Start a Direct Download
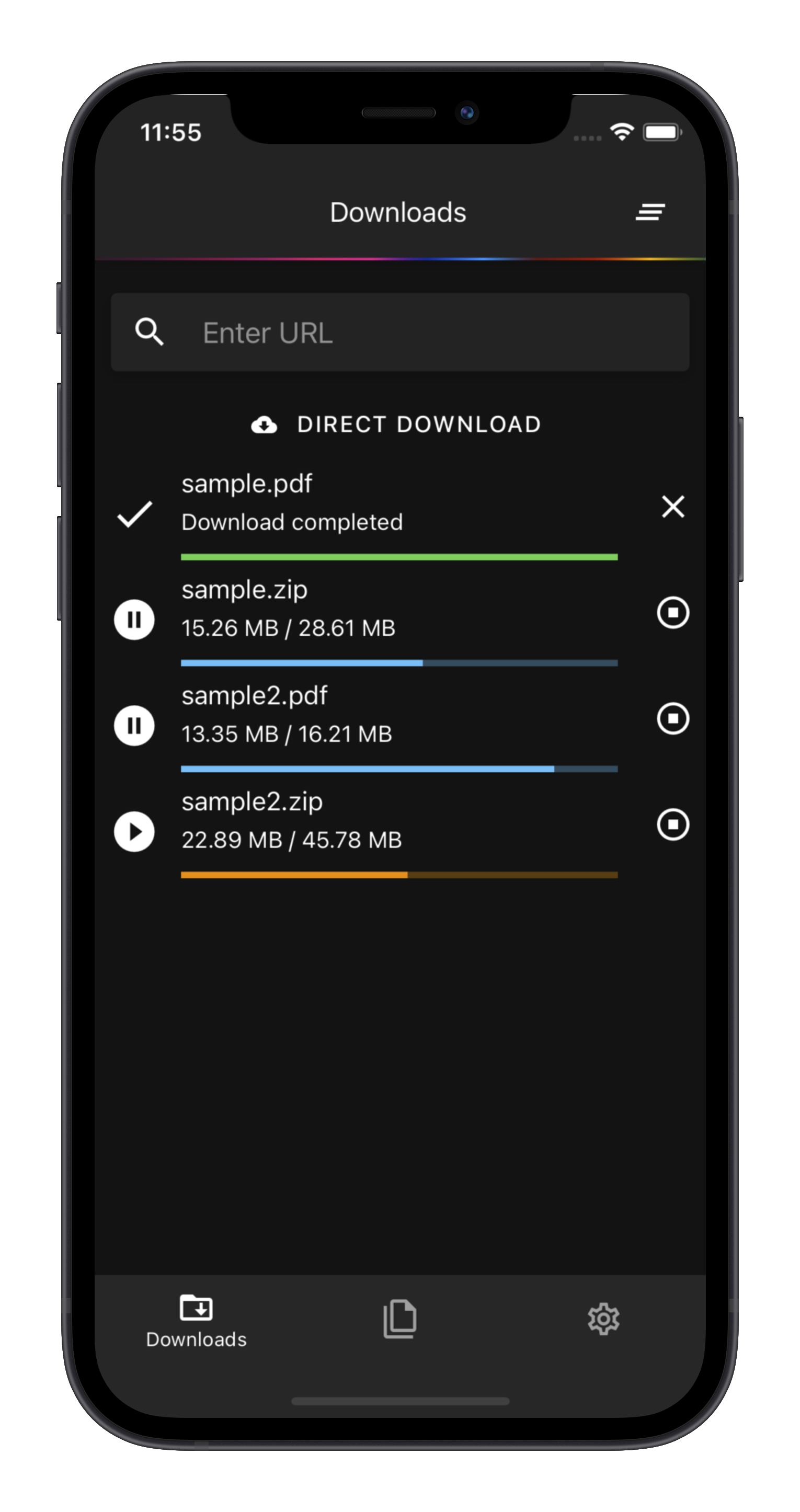 pos(397,425)
